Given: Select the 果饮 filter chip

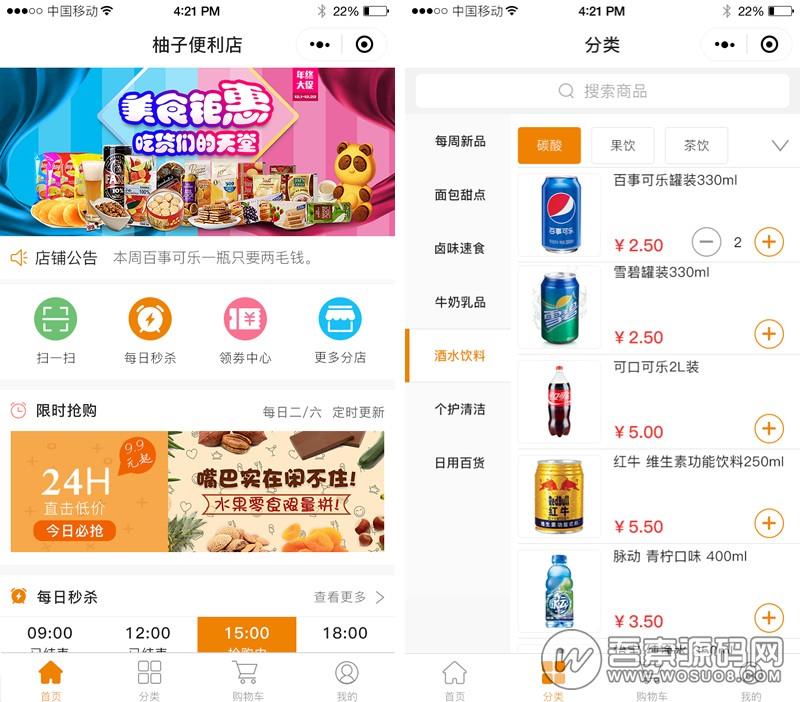Looking at the screenshot, I should [623, 146].
